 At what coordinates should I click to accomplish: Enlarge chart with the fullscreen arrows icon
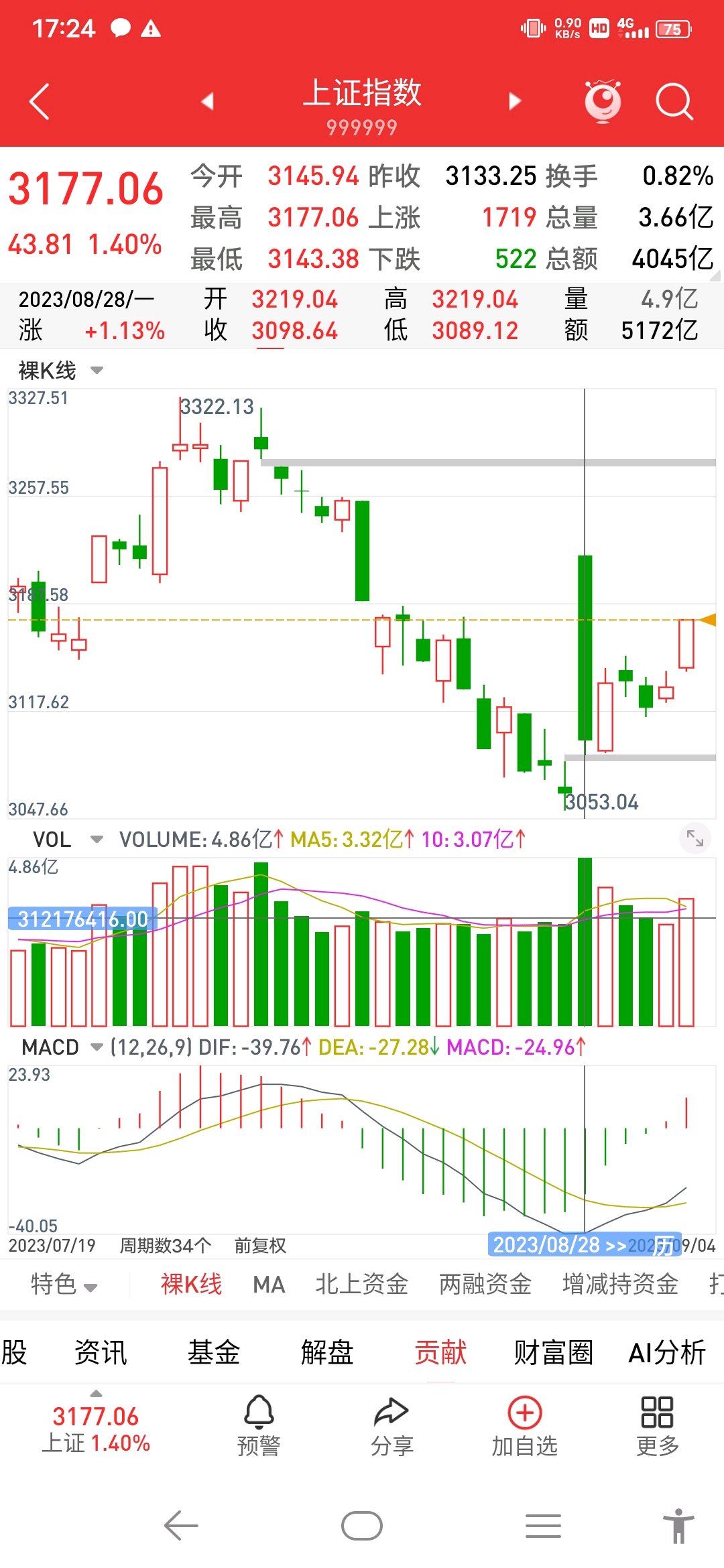[695, 838]
